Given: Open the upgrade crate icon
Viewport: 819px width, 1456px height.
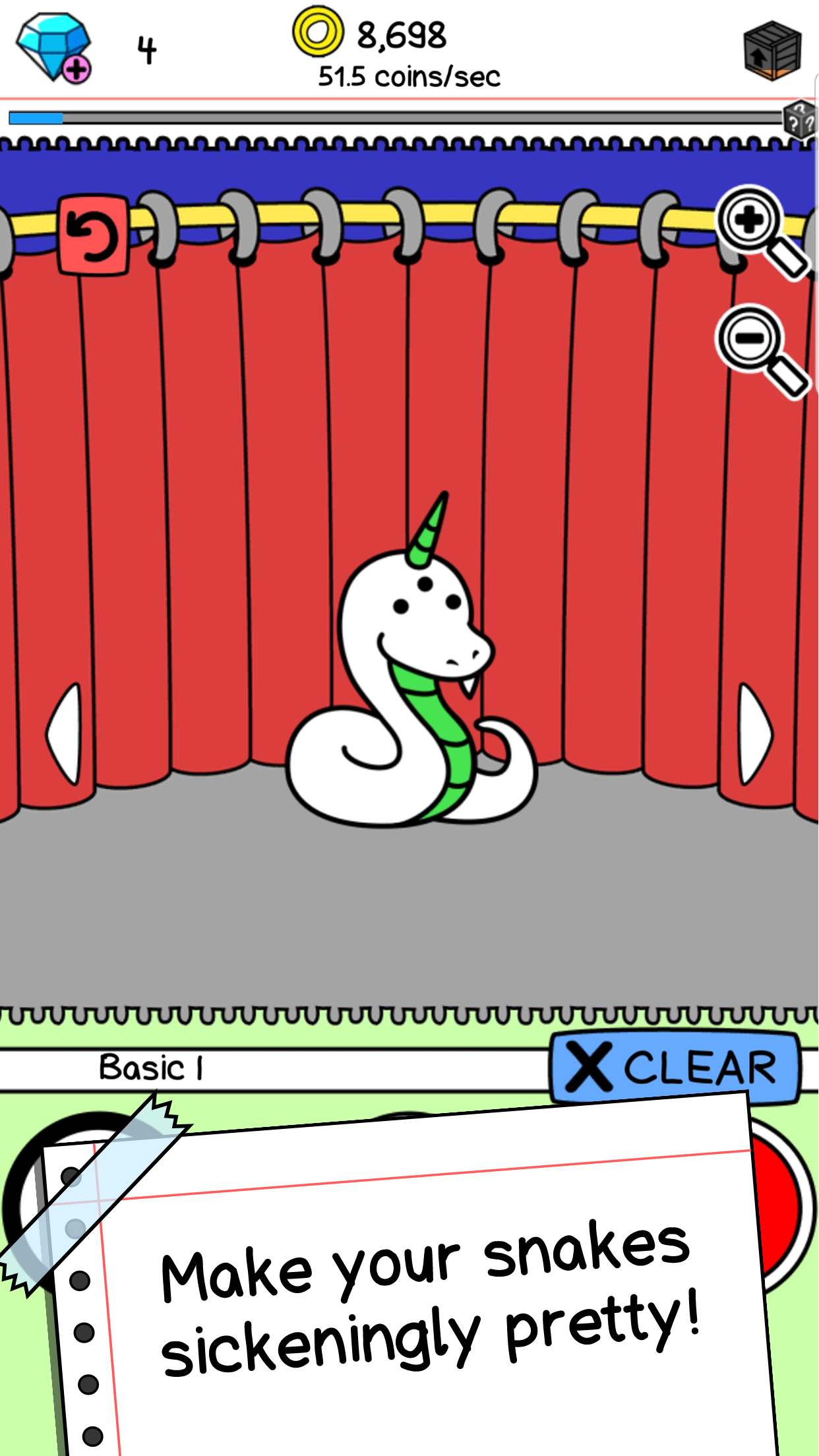Looking at the screenshot, I should (772, 50).
